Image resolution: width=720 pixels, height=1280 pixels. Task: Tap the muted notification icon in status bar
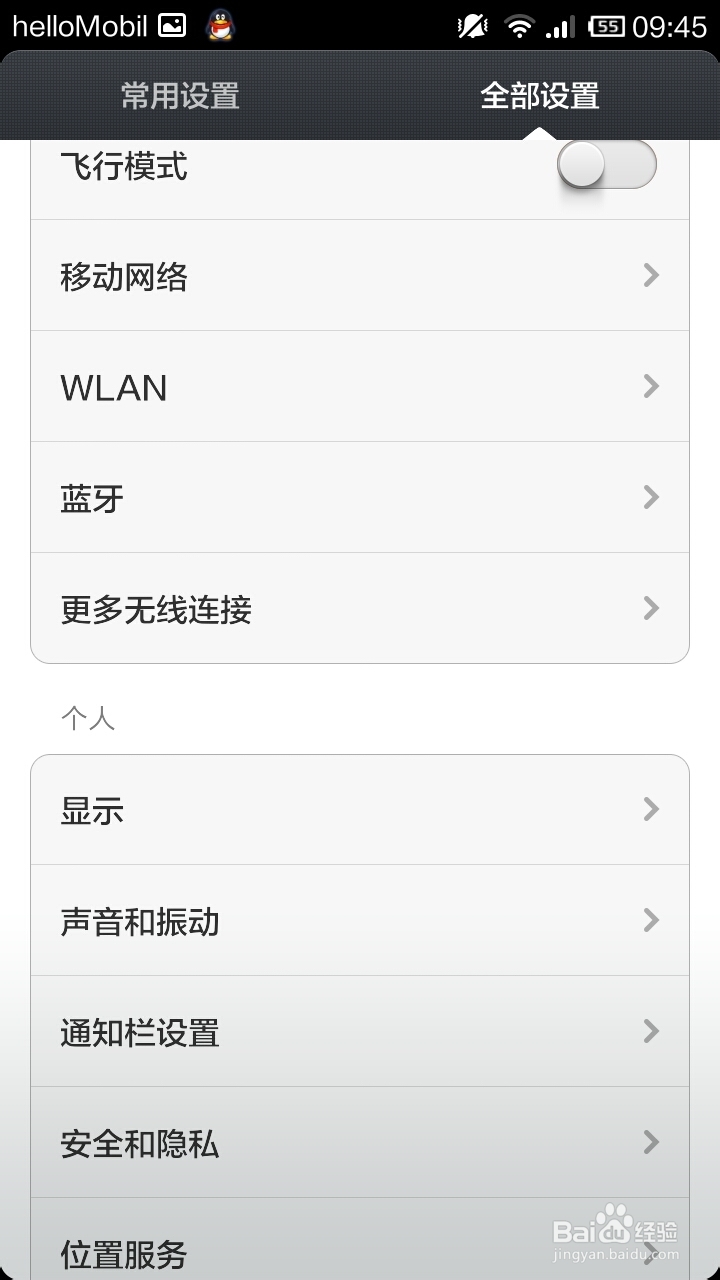(x=472, y=26)
